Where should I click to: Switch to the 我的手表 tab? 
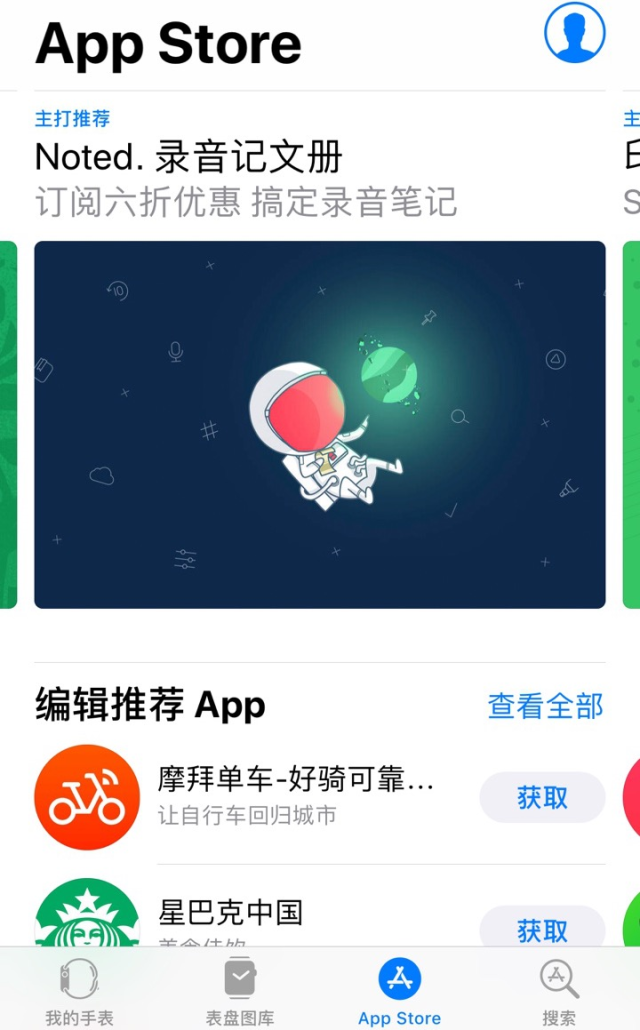pyautogui.click(x=79, y=990)
